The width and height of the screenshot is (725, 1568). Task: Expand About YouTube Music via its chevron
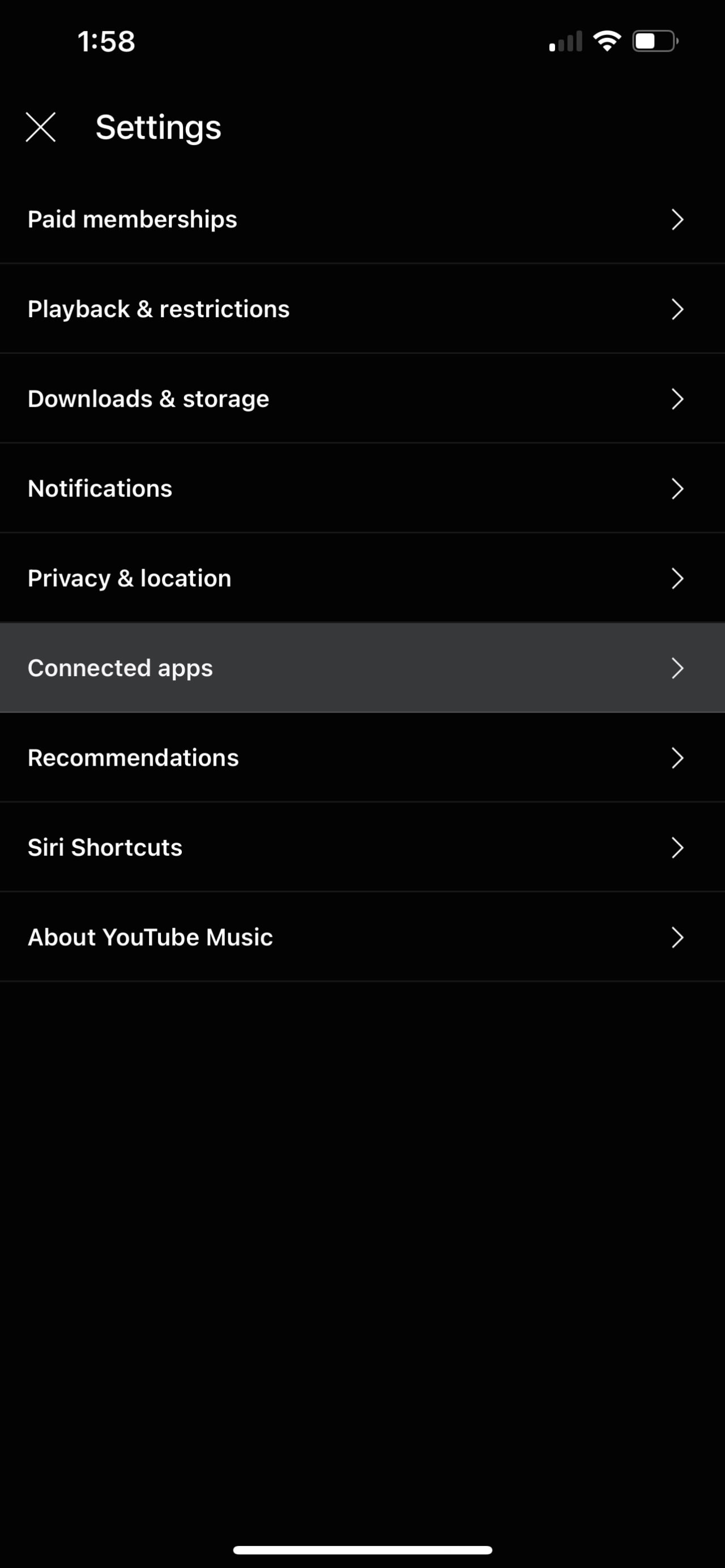(x=677, y=937)
